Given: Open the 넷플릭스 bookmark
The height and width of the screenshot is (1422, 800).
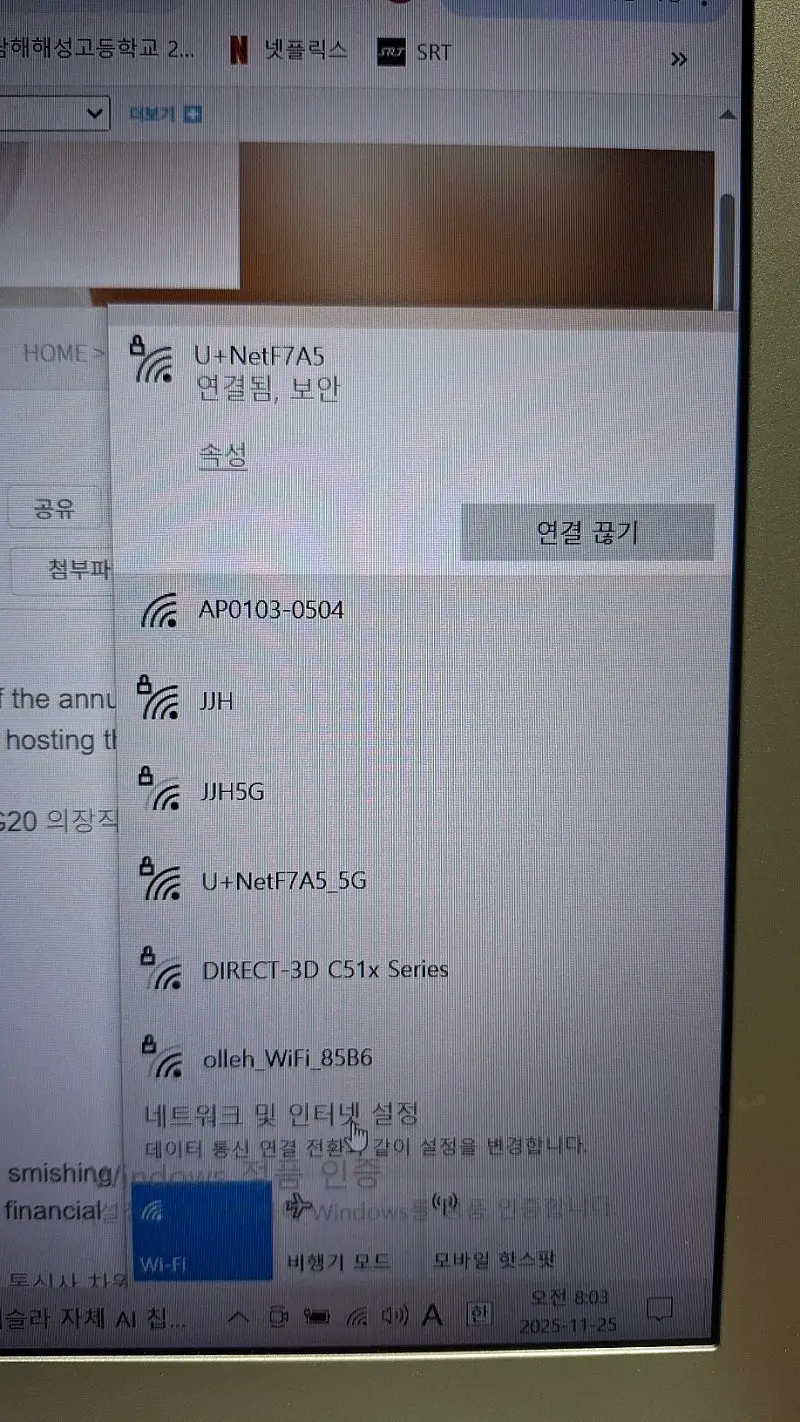Looking at the screenshot, I should [x=288, y=50].
